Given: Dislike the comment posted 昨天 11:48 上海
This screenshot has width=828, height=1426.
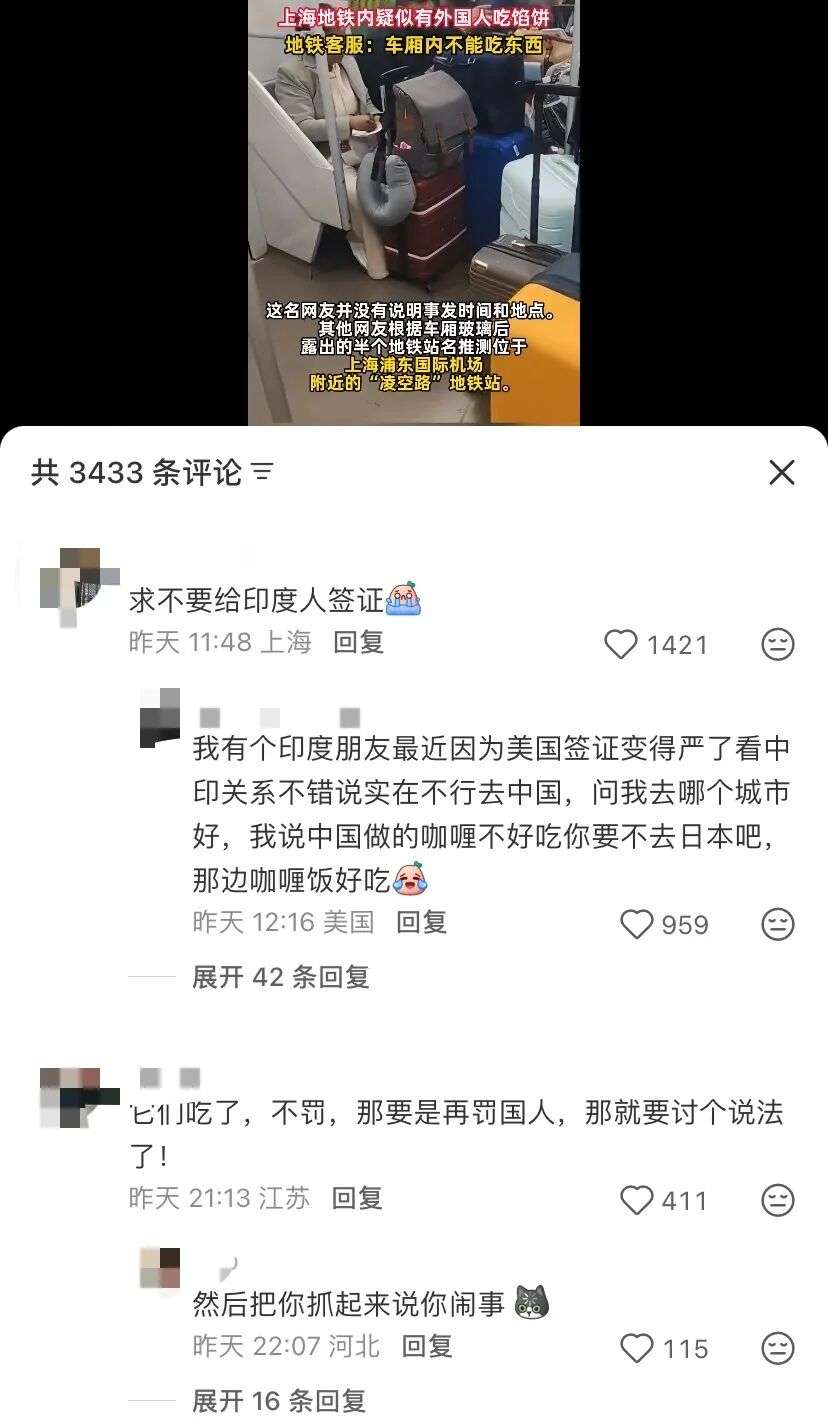Looking at the screenshot, I should 778,645.
